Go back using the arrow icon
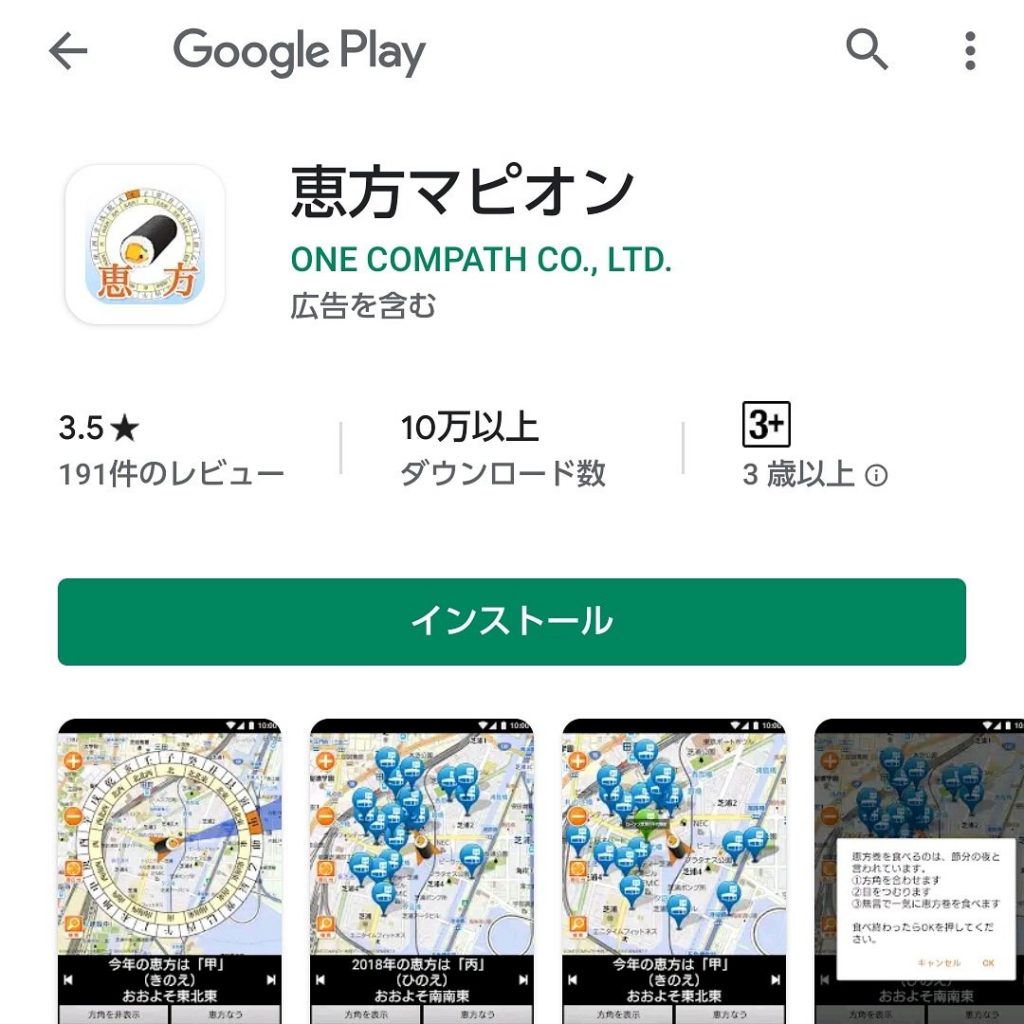 (x=68, y=51)
